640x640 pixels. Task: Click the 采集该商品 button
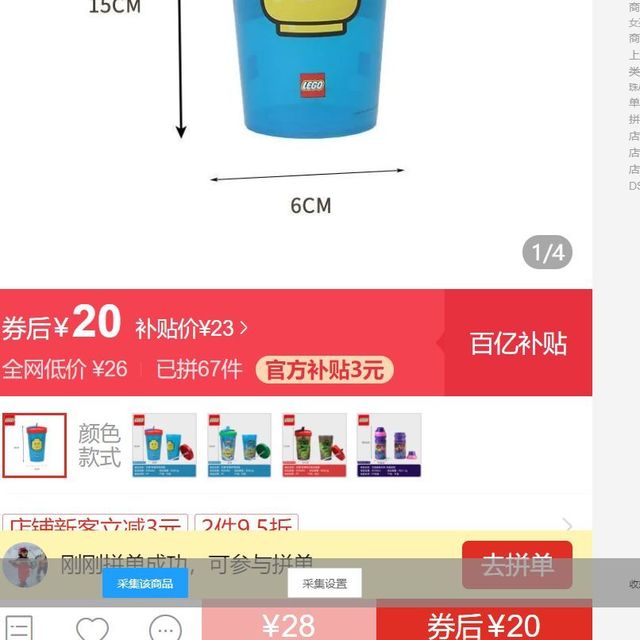click(145, 584)
